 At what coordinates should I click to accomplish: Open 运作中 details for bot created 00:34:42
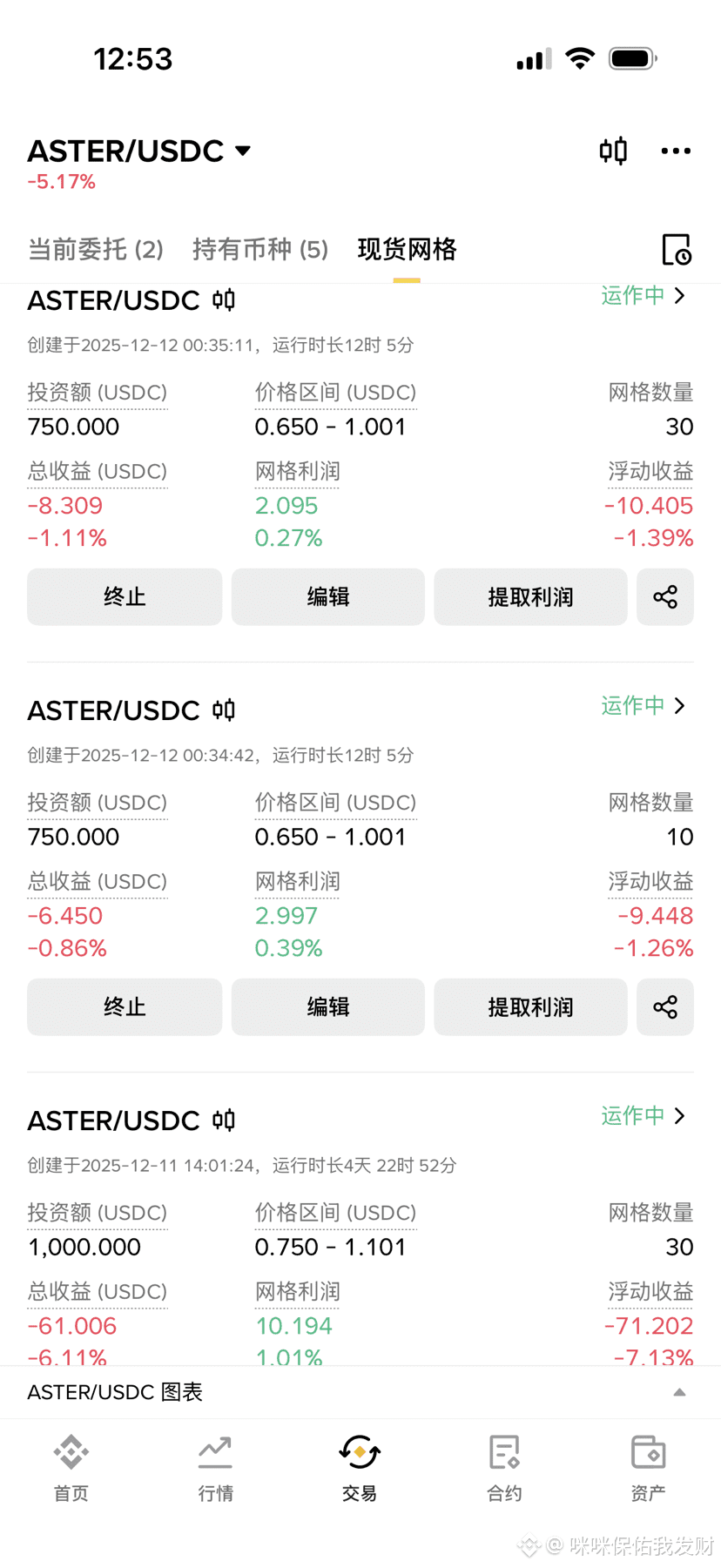tap(644, 705)
